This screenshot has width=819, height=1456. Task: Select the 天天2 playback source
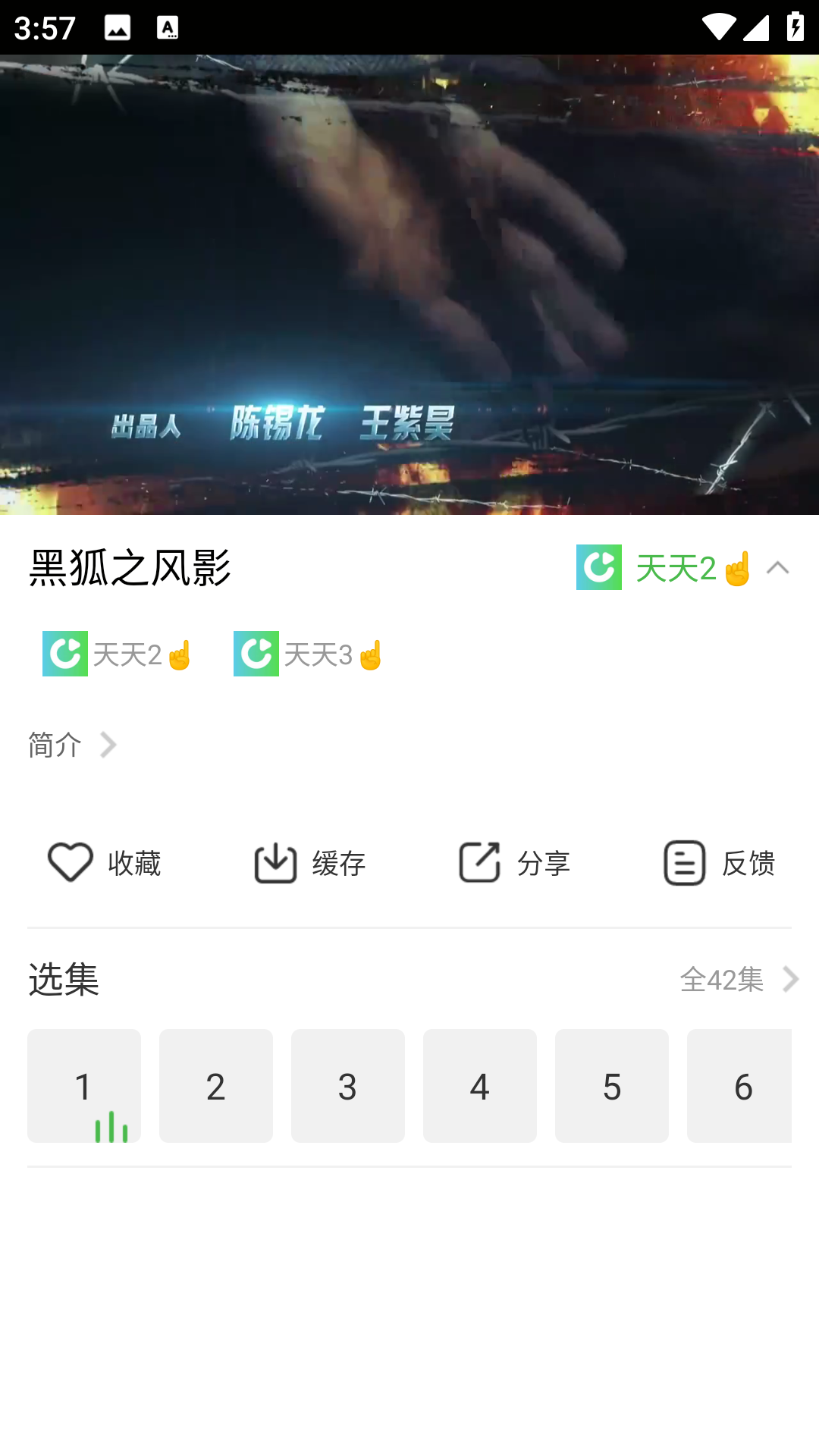tap(118, 654)
